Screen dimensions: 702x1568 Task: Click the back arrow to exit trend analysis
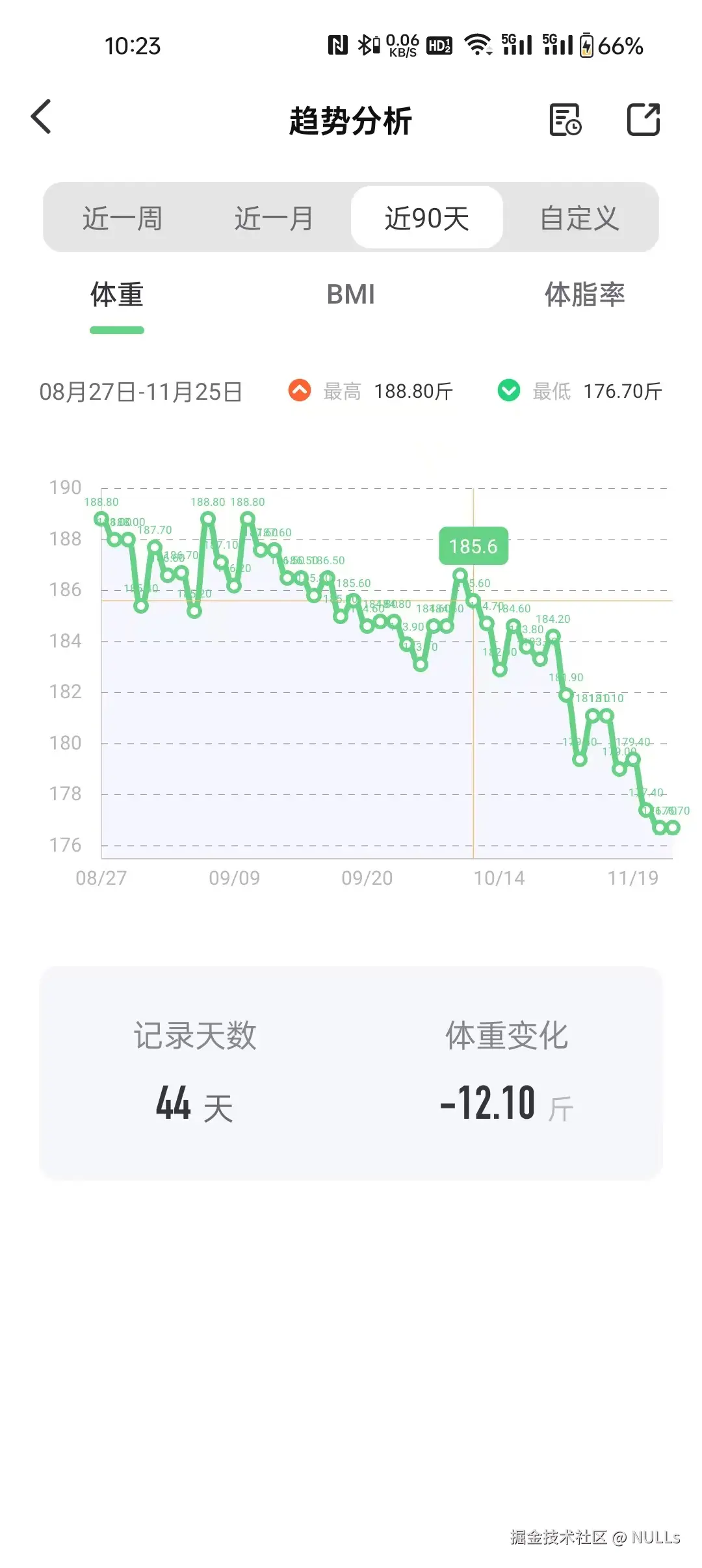[x=41, y=118]
